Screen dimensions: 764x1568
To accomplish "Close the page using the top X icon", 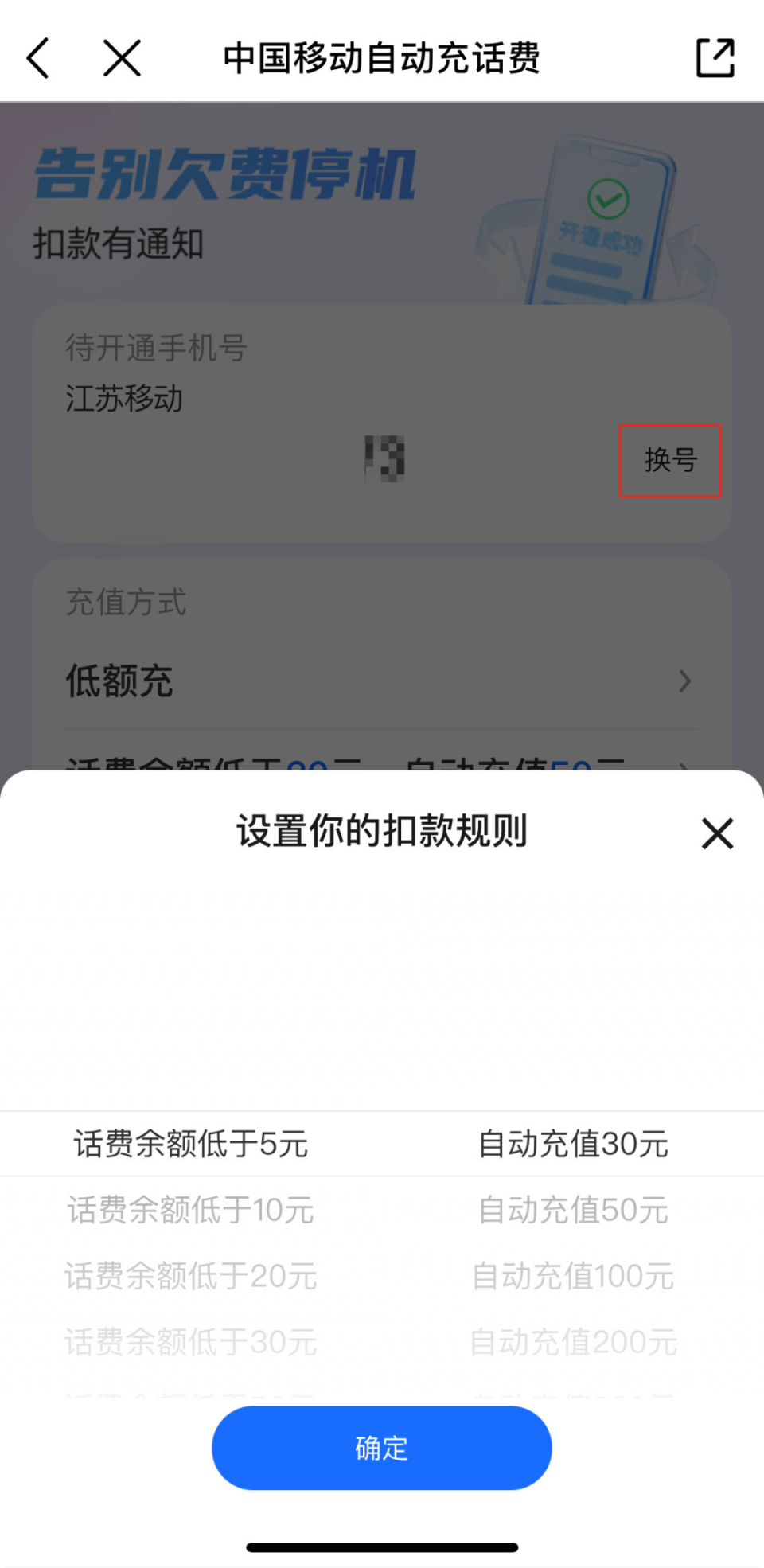I will click(122, 57).
